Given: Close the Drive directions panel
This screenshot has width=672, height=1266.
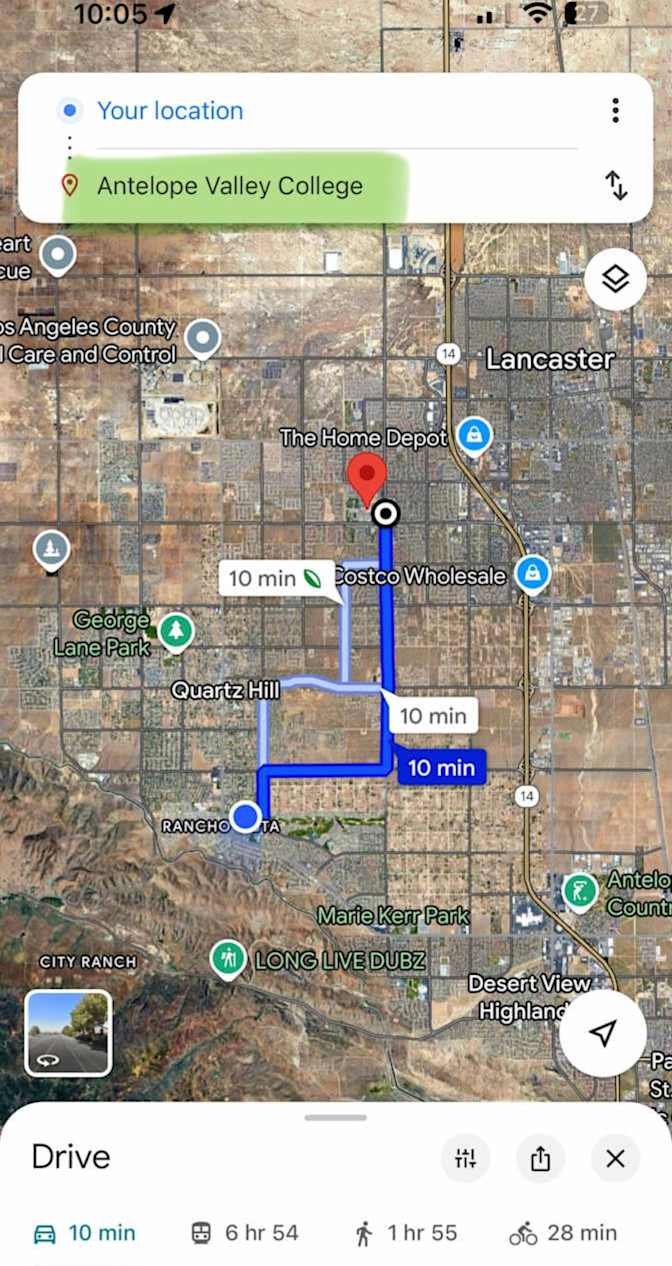Looking at the screenshot, I should tap(615, 1159).
